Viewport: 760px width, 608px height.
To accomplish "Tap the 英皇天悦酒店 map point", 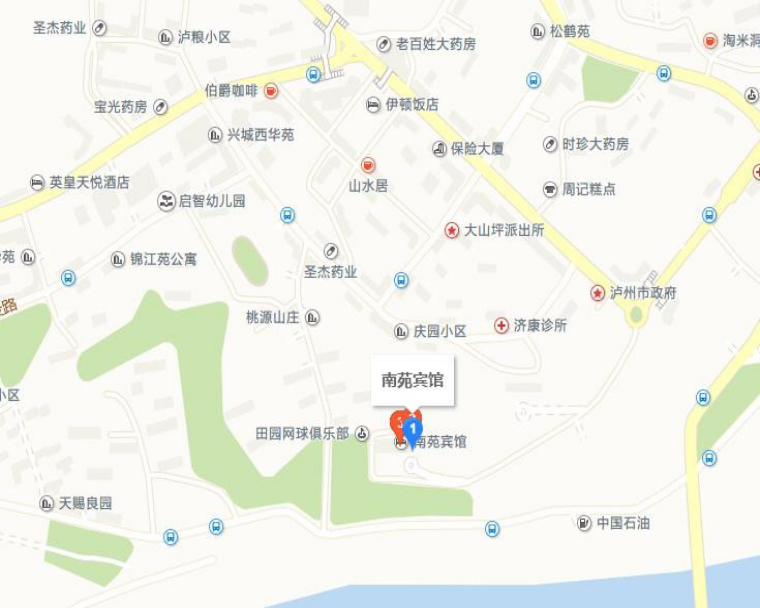I will (38, 182).
